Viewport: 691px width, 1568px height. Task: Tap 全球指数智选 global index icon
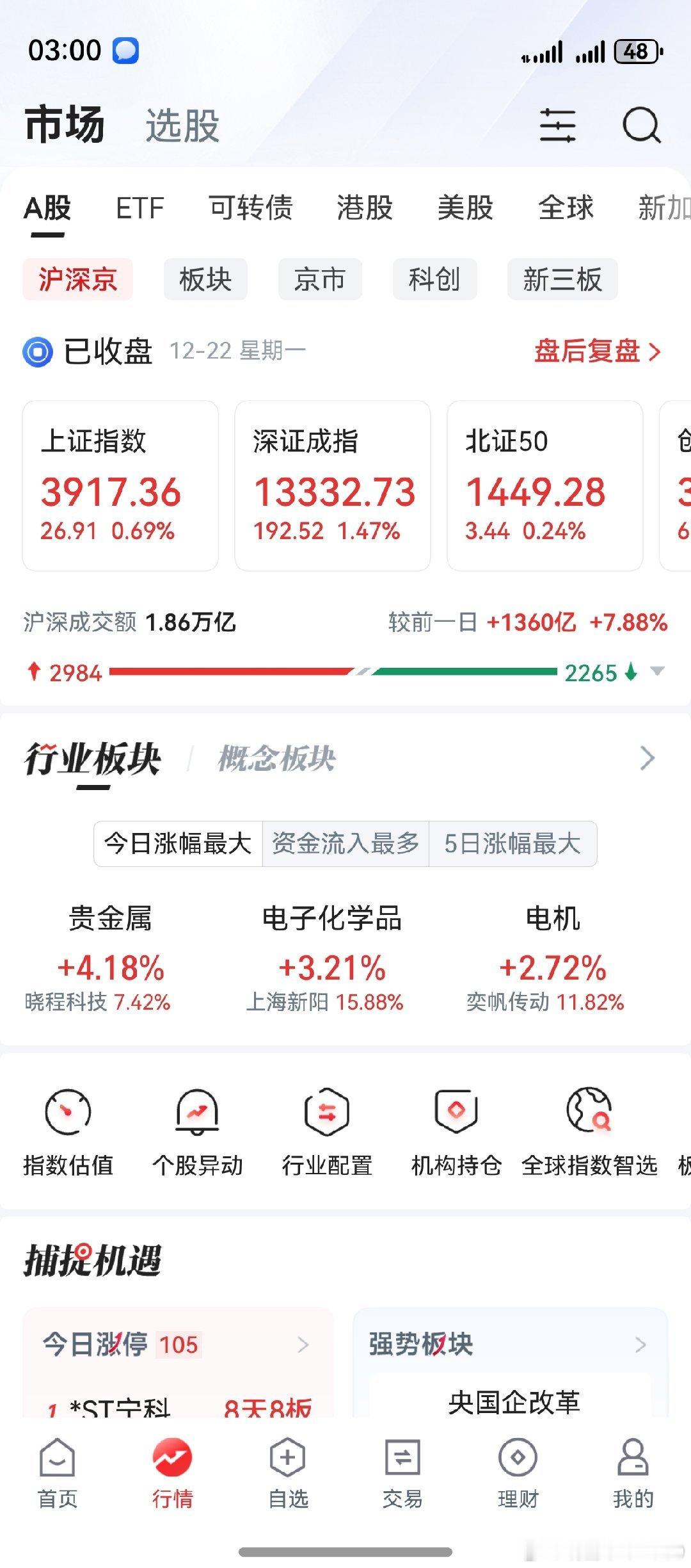(587, 1133)
